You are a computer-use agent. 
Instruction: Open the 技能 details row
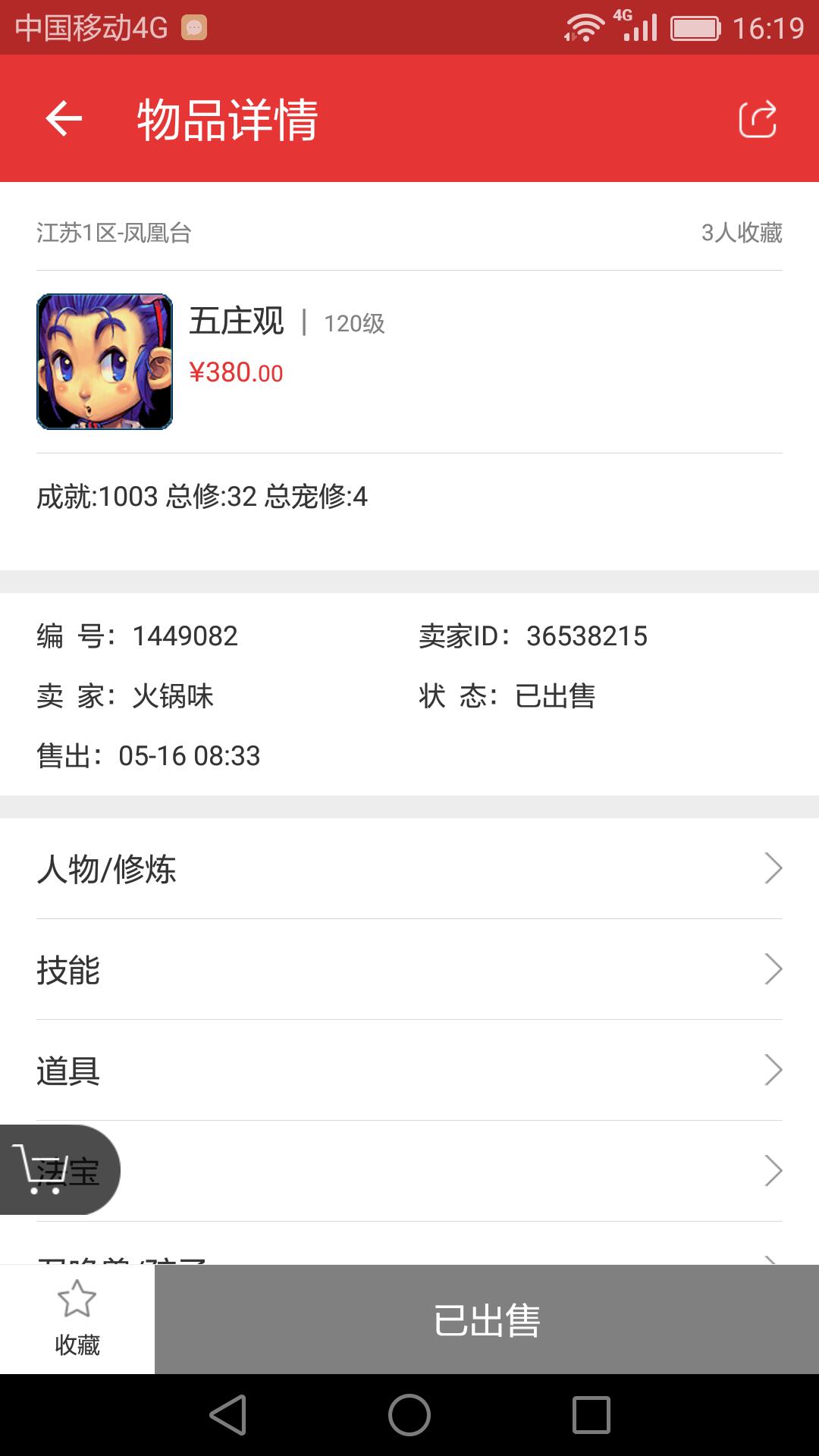(409, 970)
